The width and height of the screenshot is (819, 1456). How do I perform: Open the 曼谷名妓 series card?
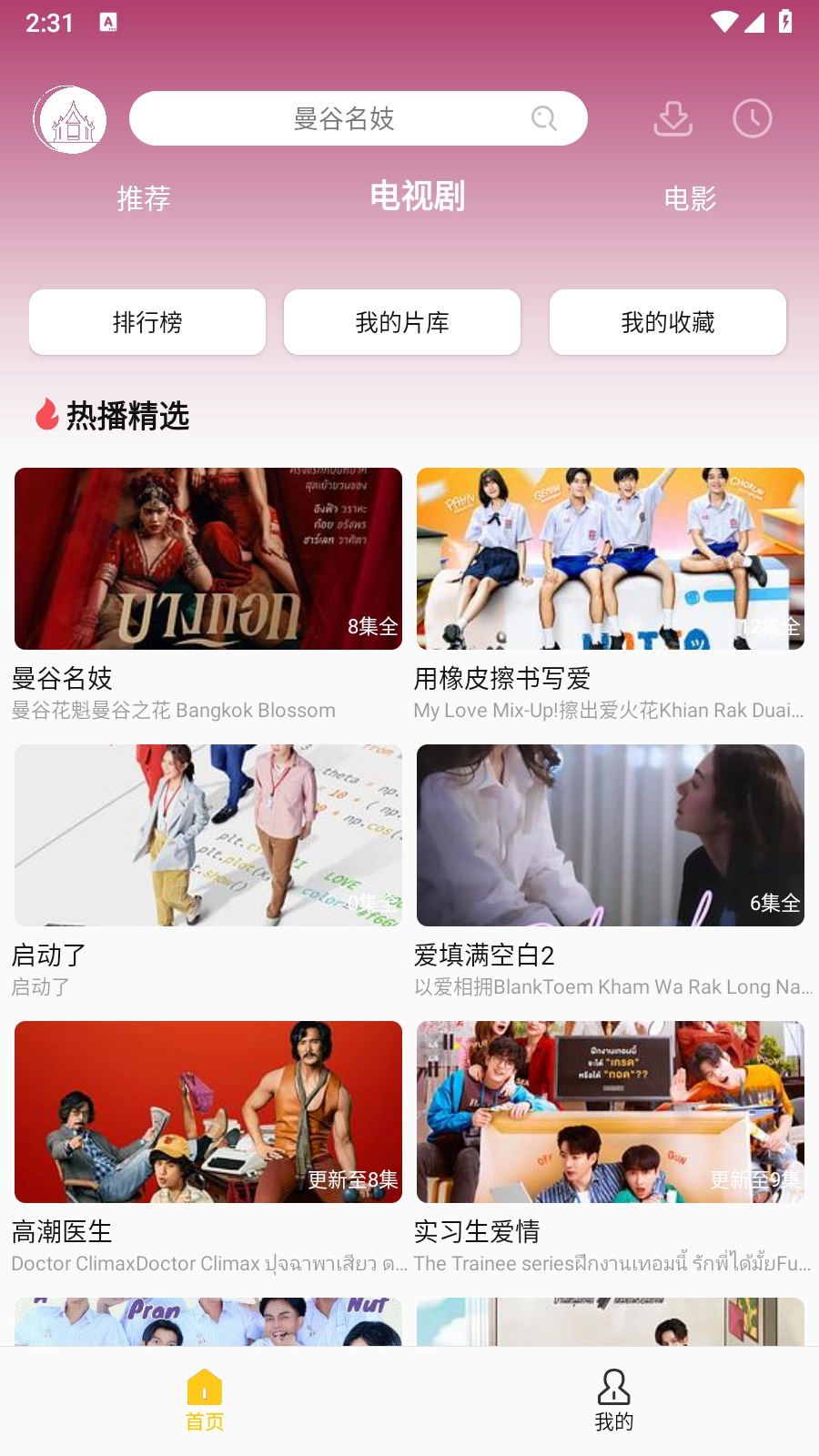pyautogui.click(x=208, y=559)
